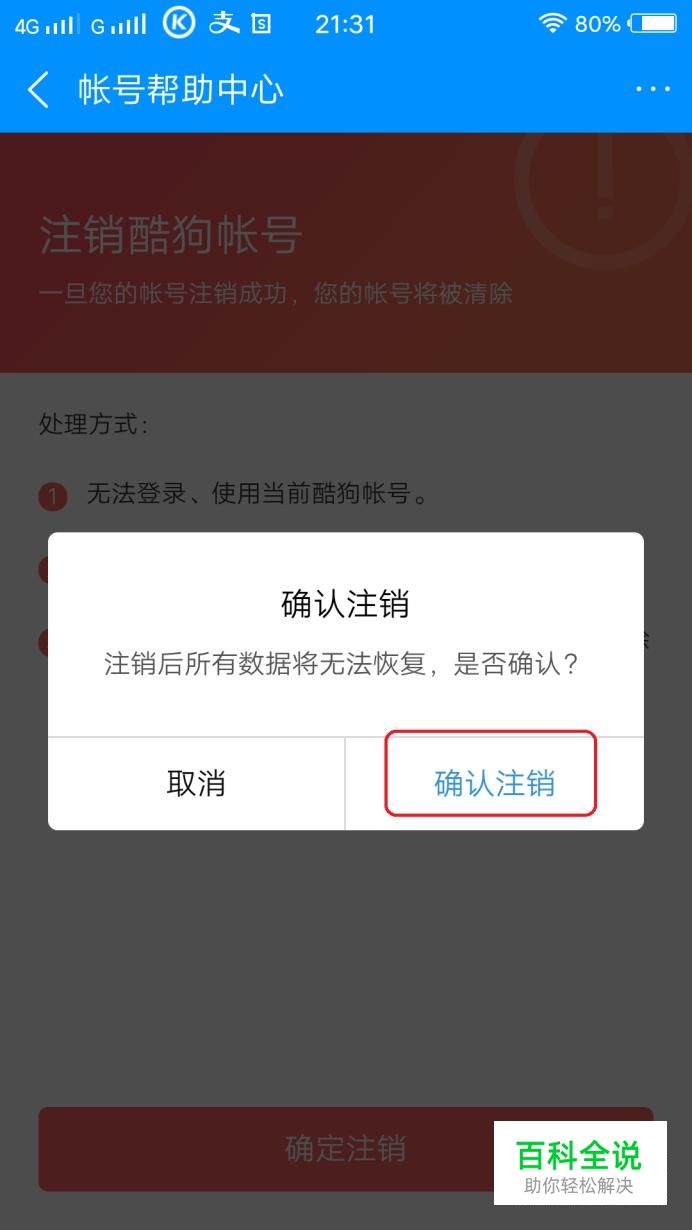Go back from 帐号帮助中心

38,90
